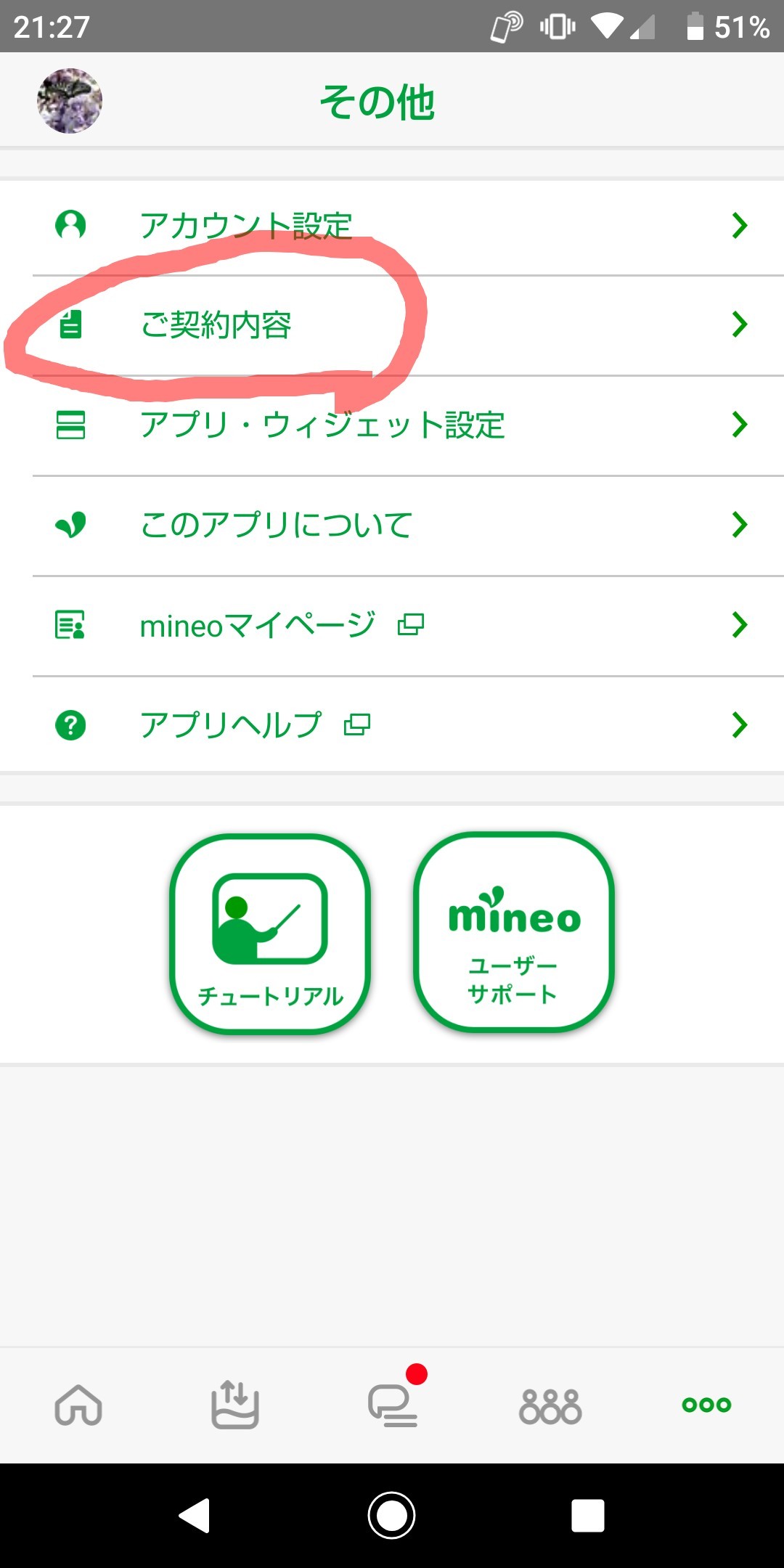Open アプリ・ウィジェット設定 row
The height and width of the screenshot is (1568, 784).
click(x=392, y=425)
